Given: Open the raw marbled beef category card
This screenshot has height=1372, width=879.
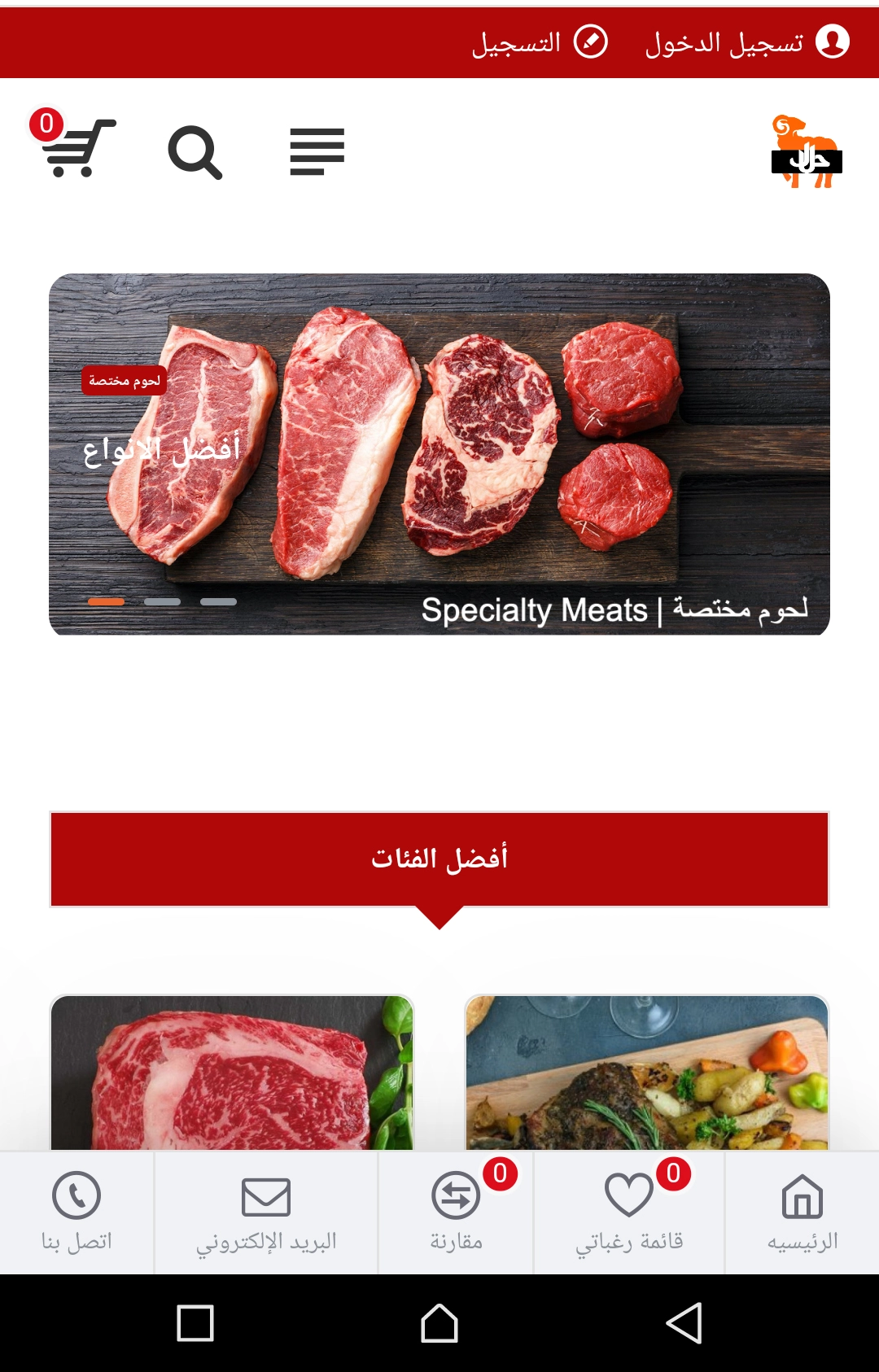Looking at the screenshot, I should (233, 1073).
